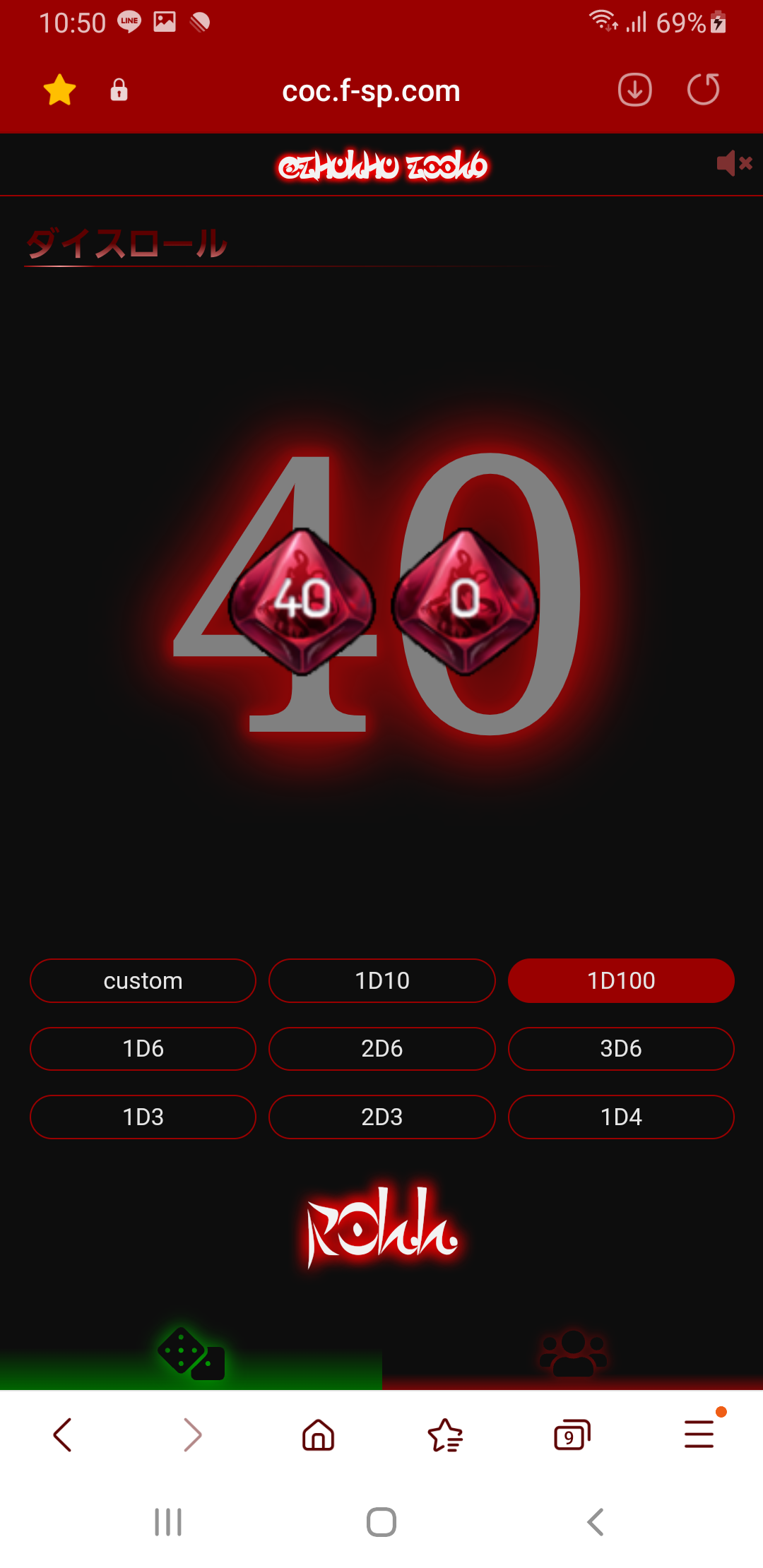Bookmark this page with the star icon
This screenshot has width=763, height=1568.
pyautogui.click(x=59, y=90)
